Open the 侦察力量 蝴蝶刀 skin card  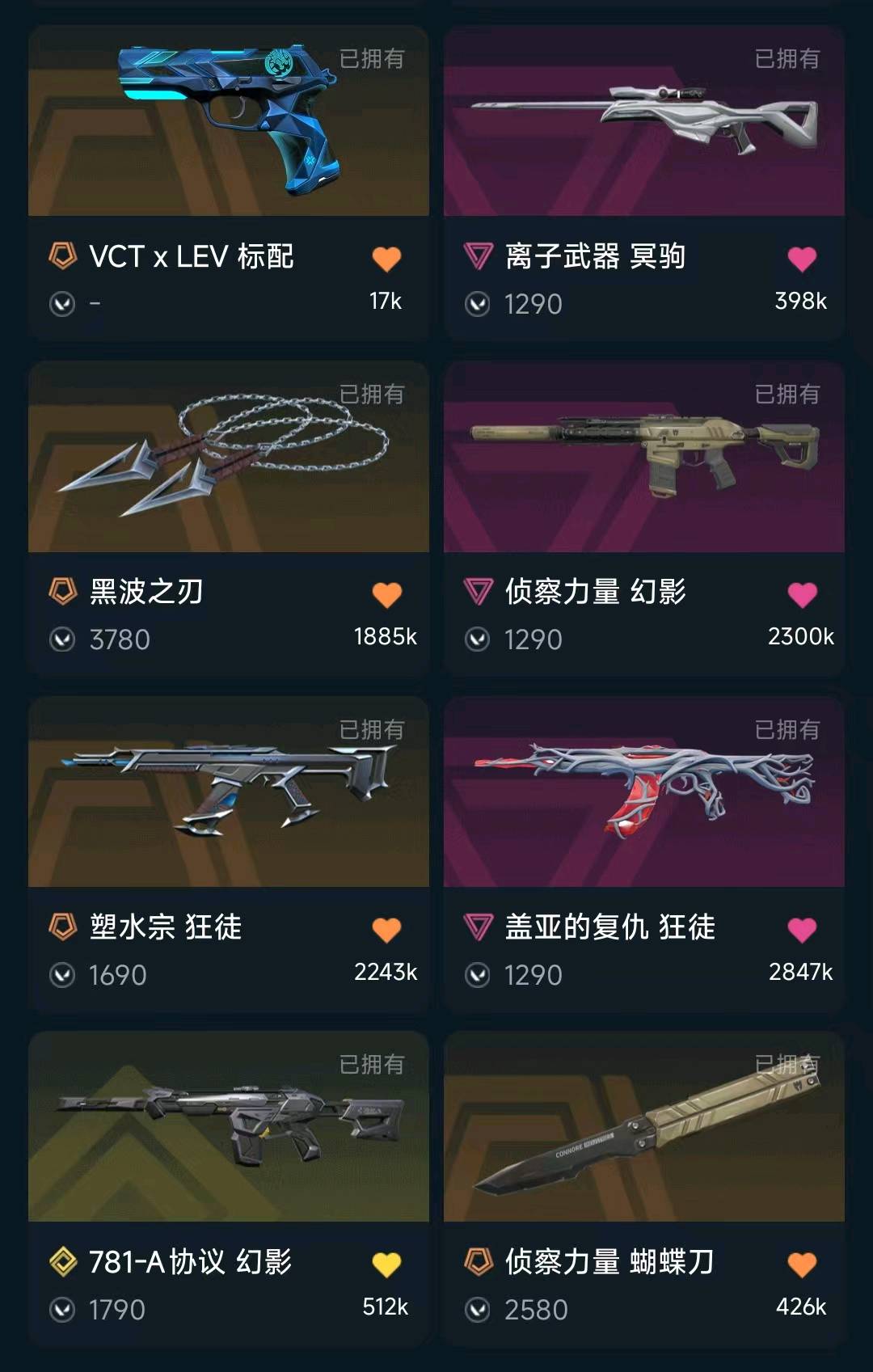[x=643, y=1127]
